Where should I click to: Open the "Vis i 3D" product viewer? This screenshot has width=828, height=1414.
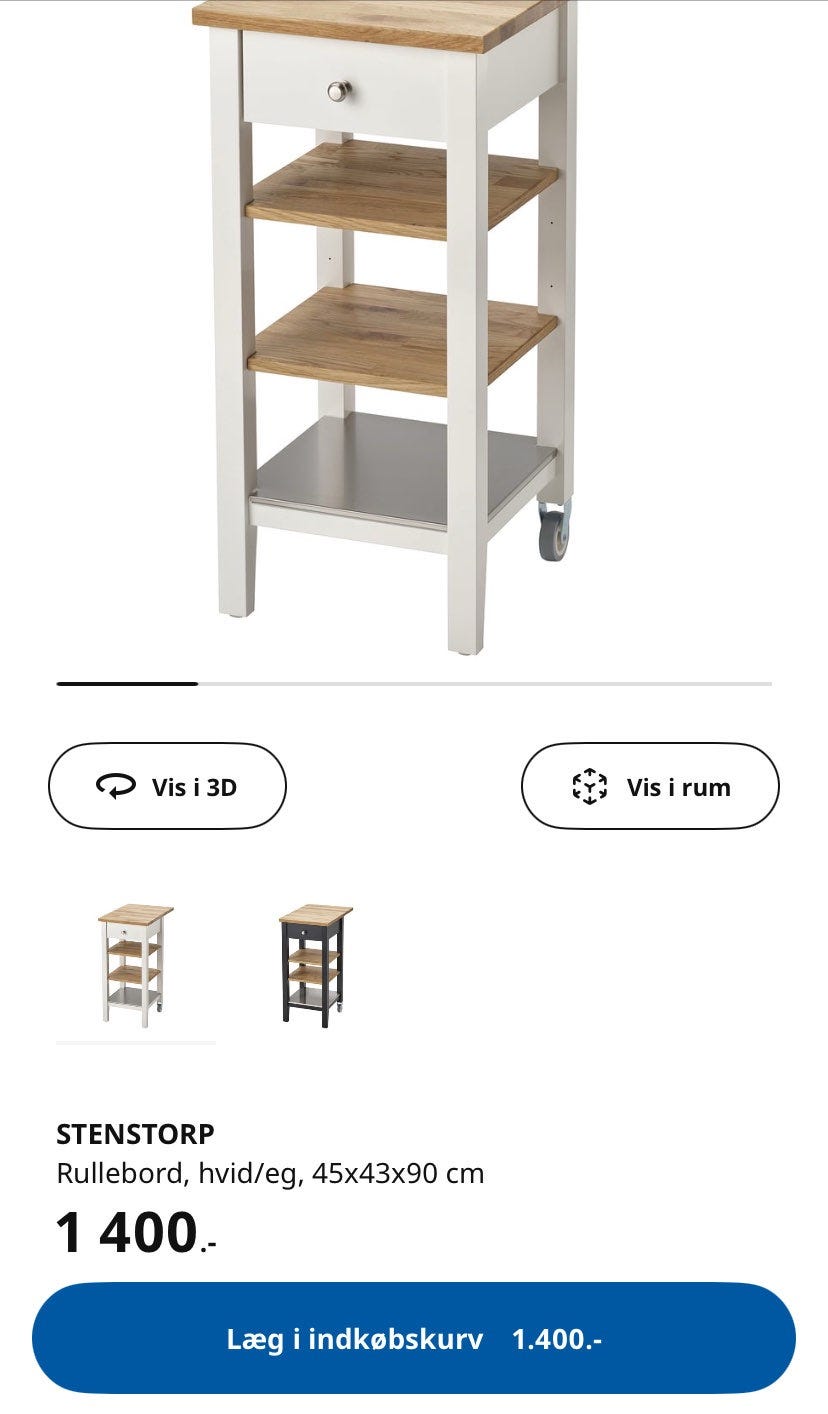tap(167, 785)
